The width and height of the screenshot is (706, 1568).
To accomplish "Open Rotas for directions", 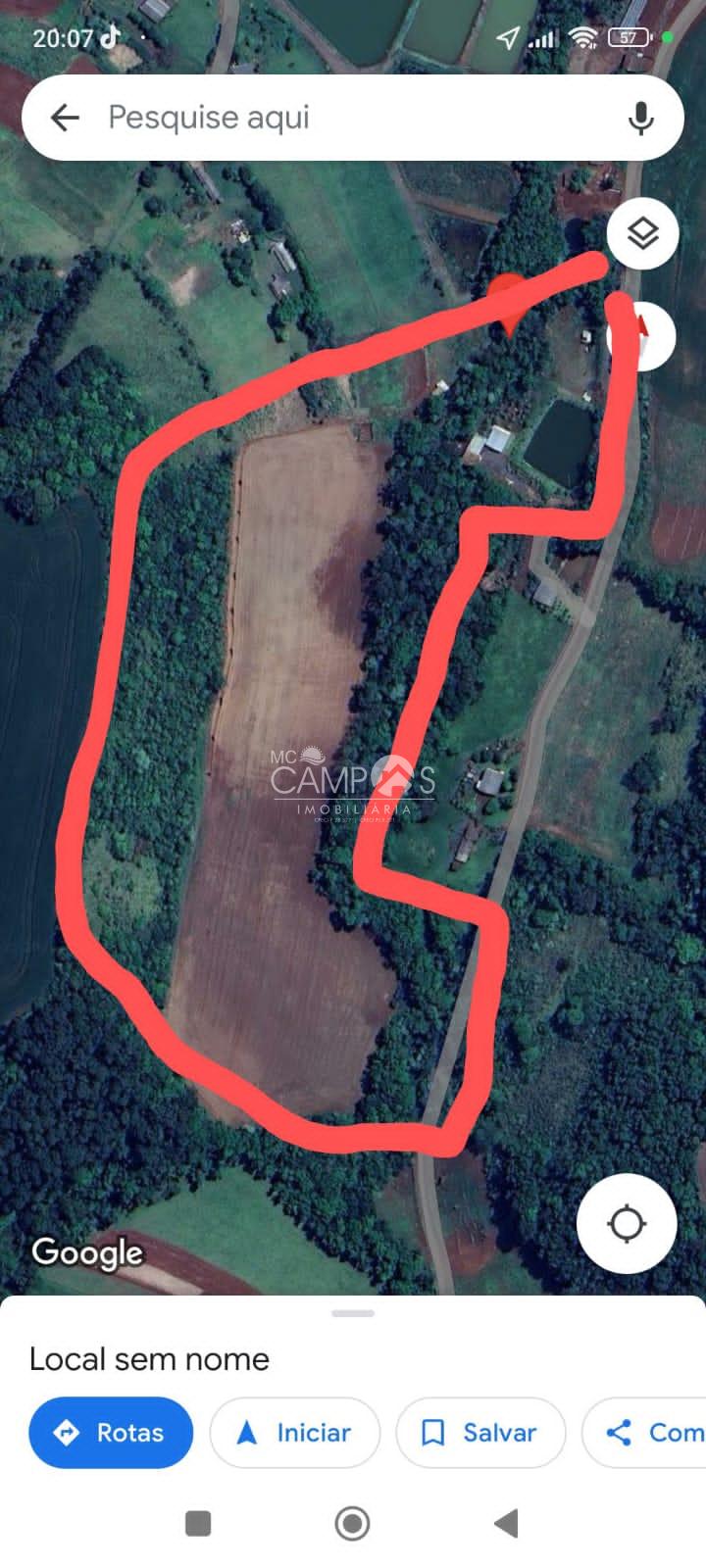I will coord(111,1433).
